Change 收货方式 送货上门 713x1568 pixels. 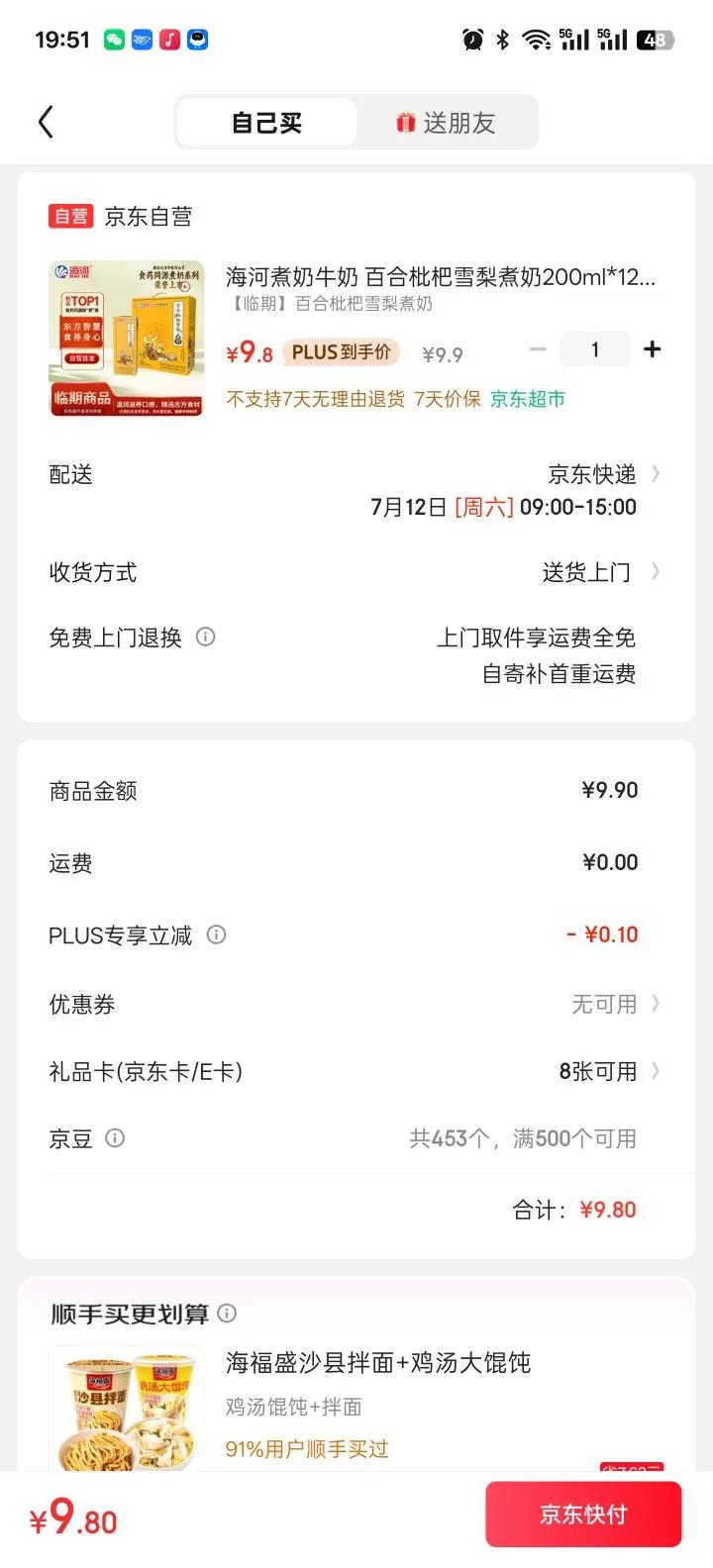[x=598, y=572]
